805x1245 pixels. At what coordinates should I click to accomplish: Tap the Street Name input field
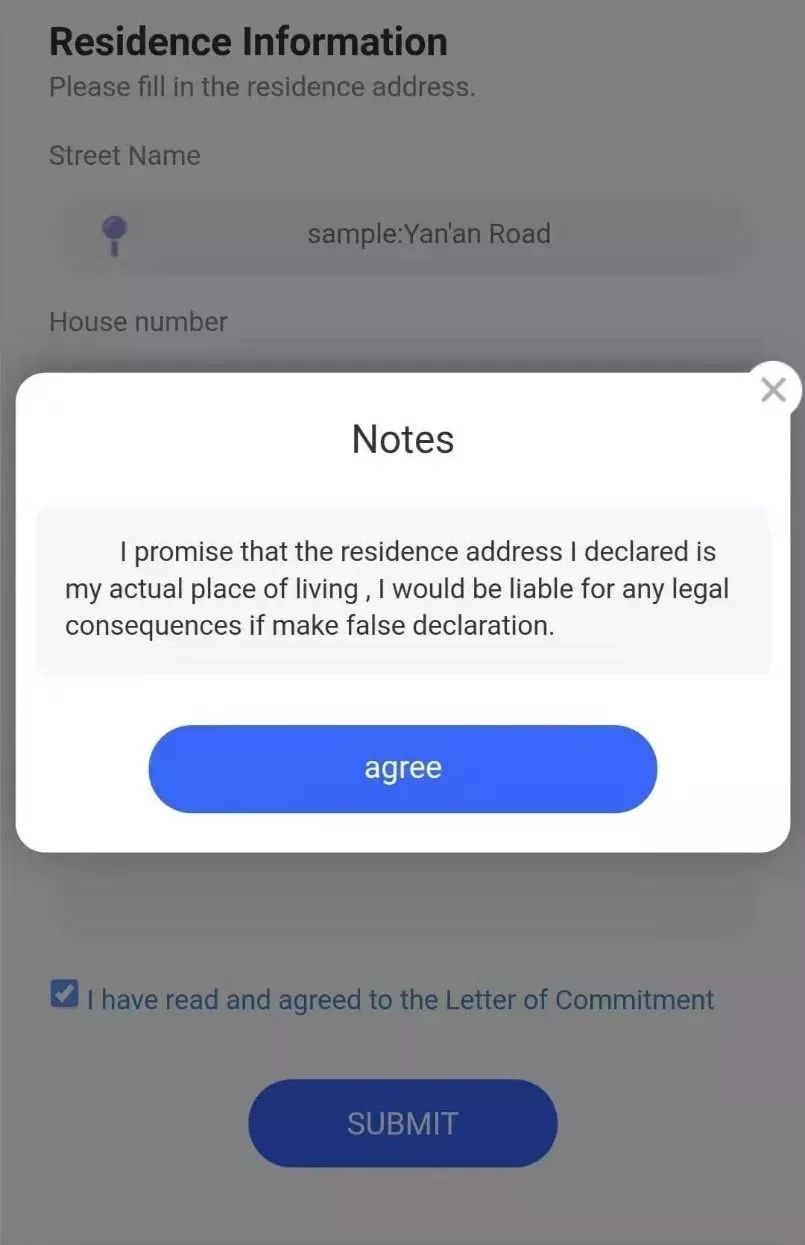[428, 235]
